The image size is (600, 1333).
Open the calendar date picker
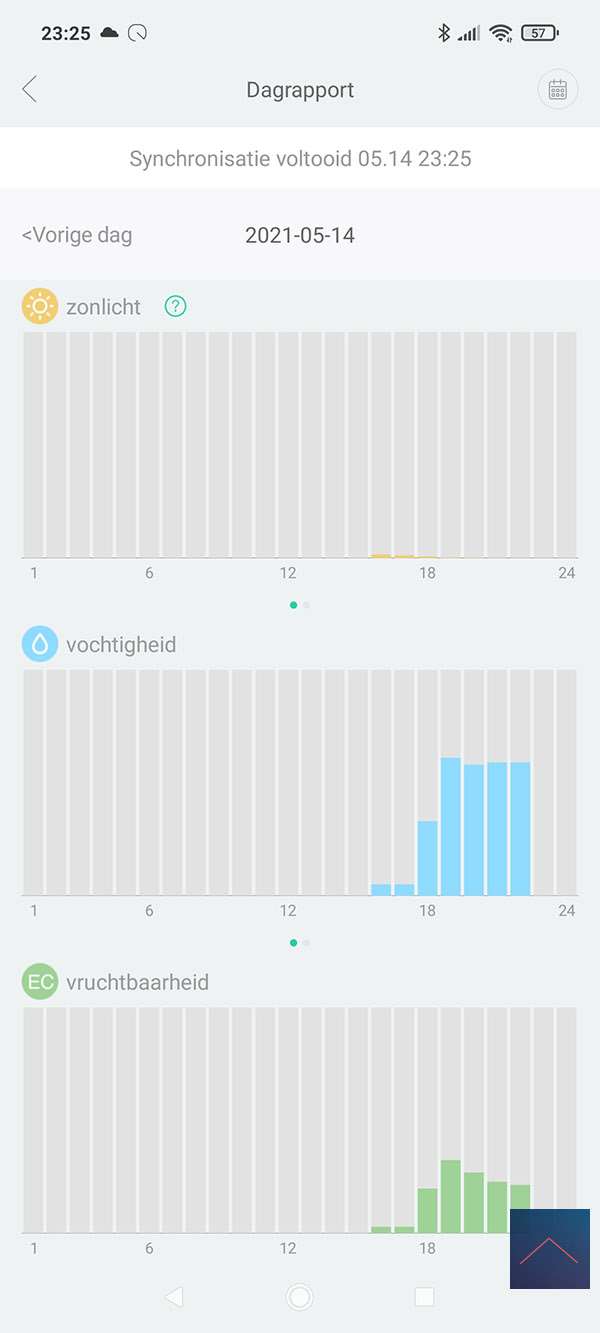[557, 89]
